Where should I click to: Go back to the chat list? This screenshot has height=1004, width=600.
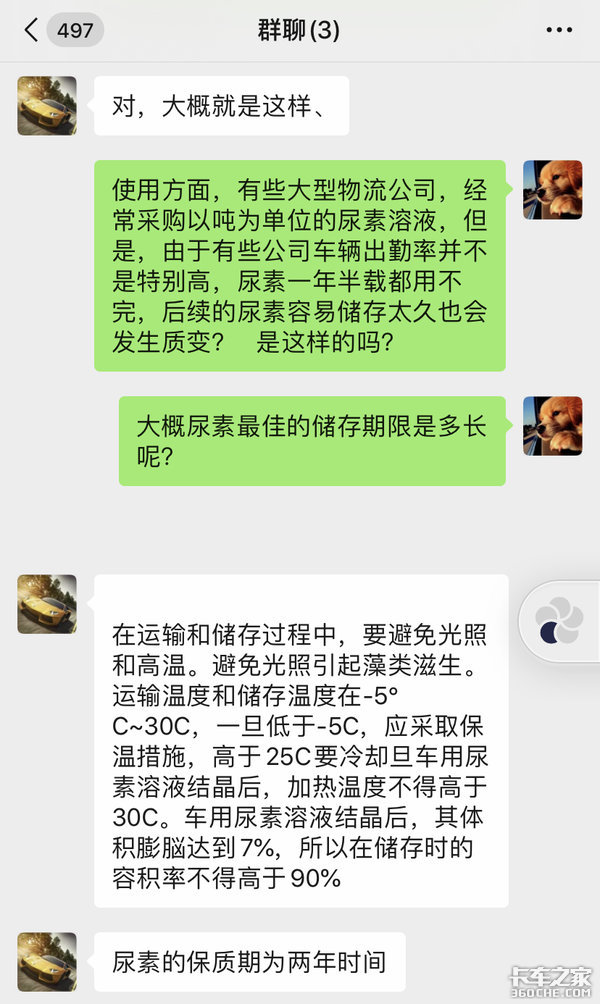pyautogui.click(x=32, y=30)
